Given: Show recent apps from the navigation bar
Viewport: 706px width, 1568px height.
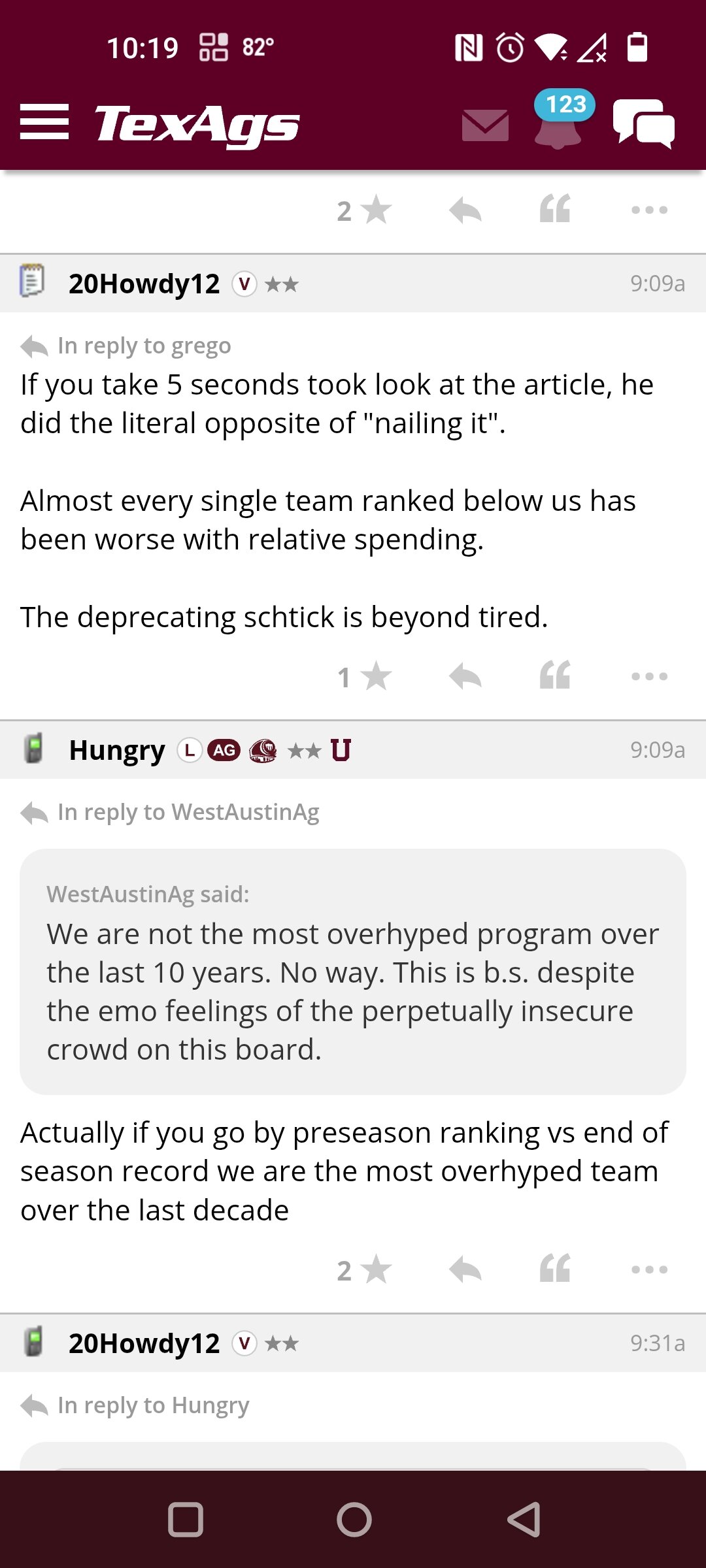Looking at the screenshot, I should click(x=186, y=1519).
